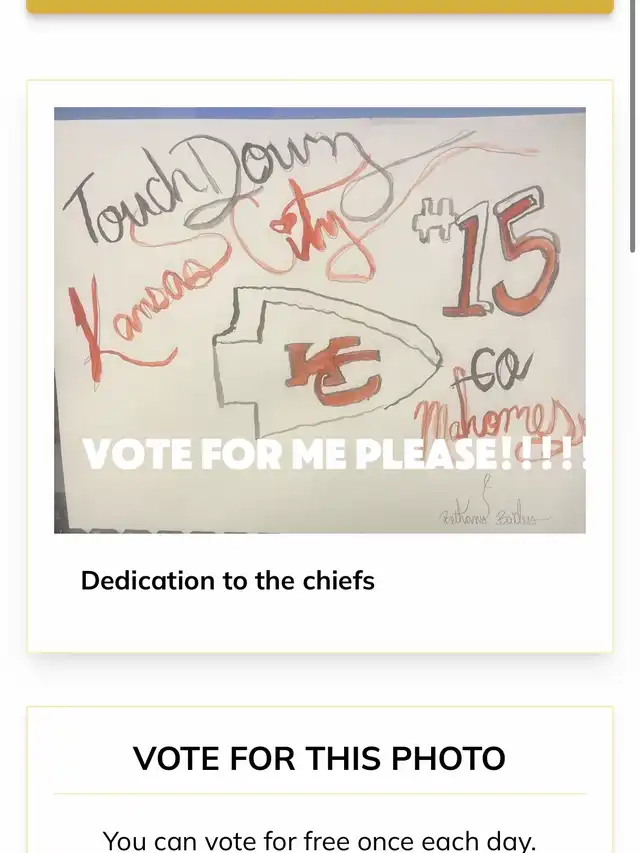Open the Dedication to the chiefs photo
The image size is (640, 853).
click(x=319, y=320)
